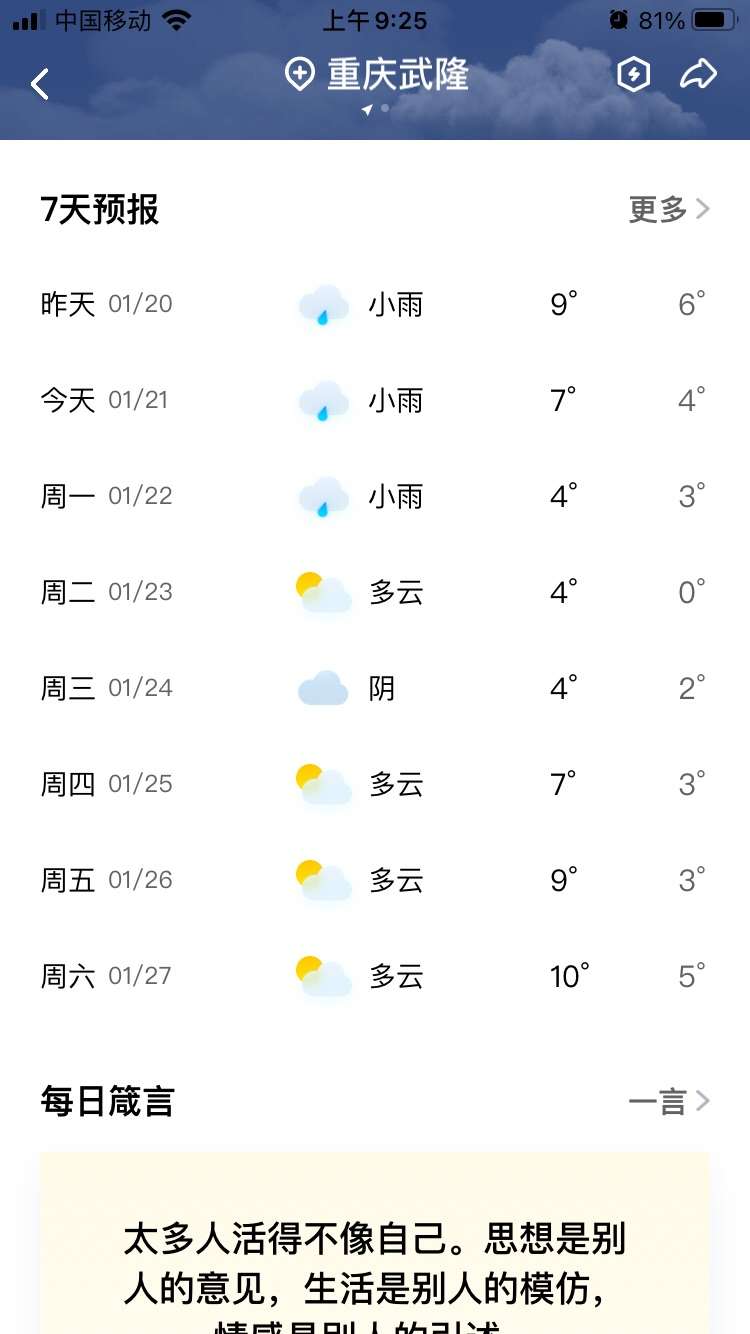Viewport: 750px width, 1334px height.
Task: Open the 周六 01/27 forecast row
Action: (375, 976)
